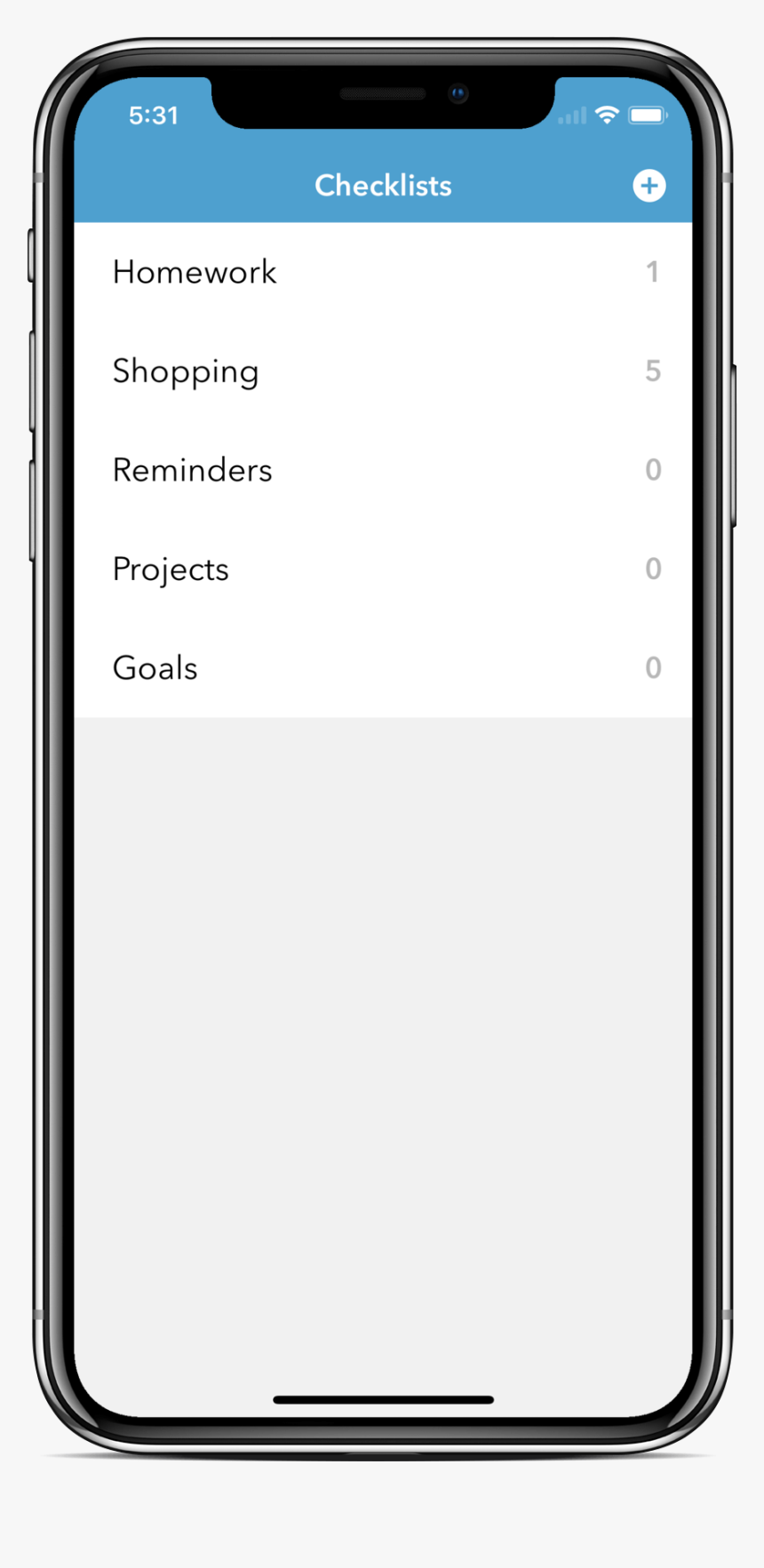Click the cellular signal strength icon
This screenshot has width=764, height=1568.
coord(570,115)
